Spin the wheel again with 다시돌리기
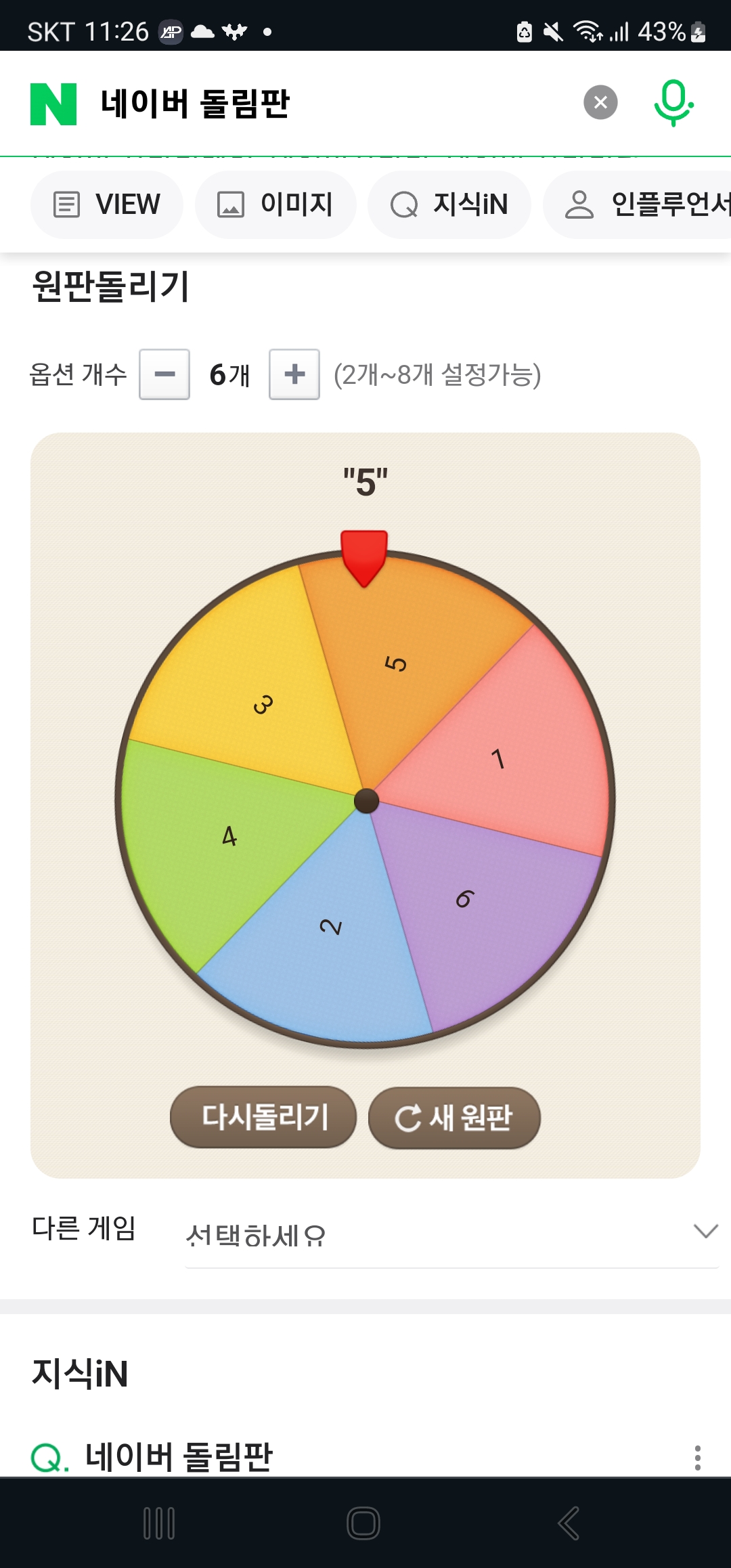Image resolution: width=731 pixels, height=1568 pixels. (x=263, y=1117)
